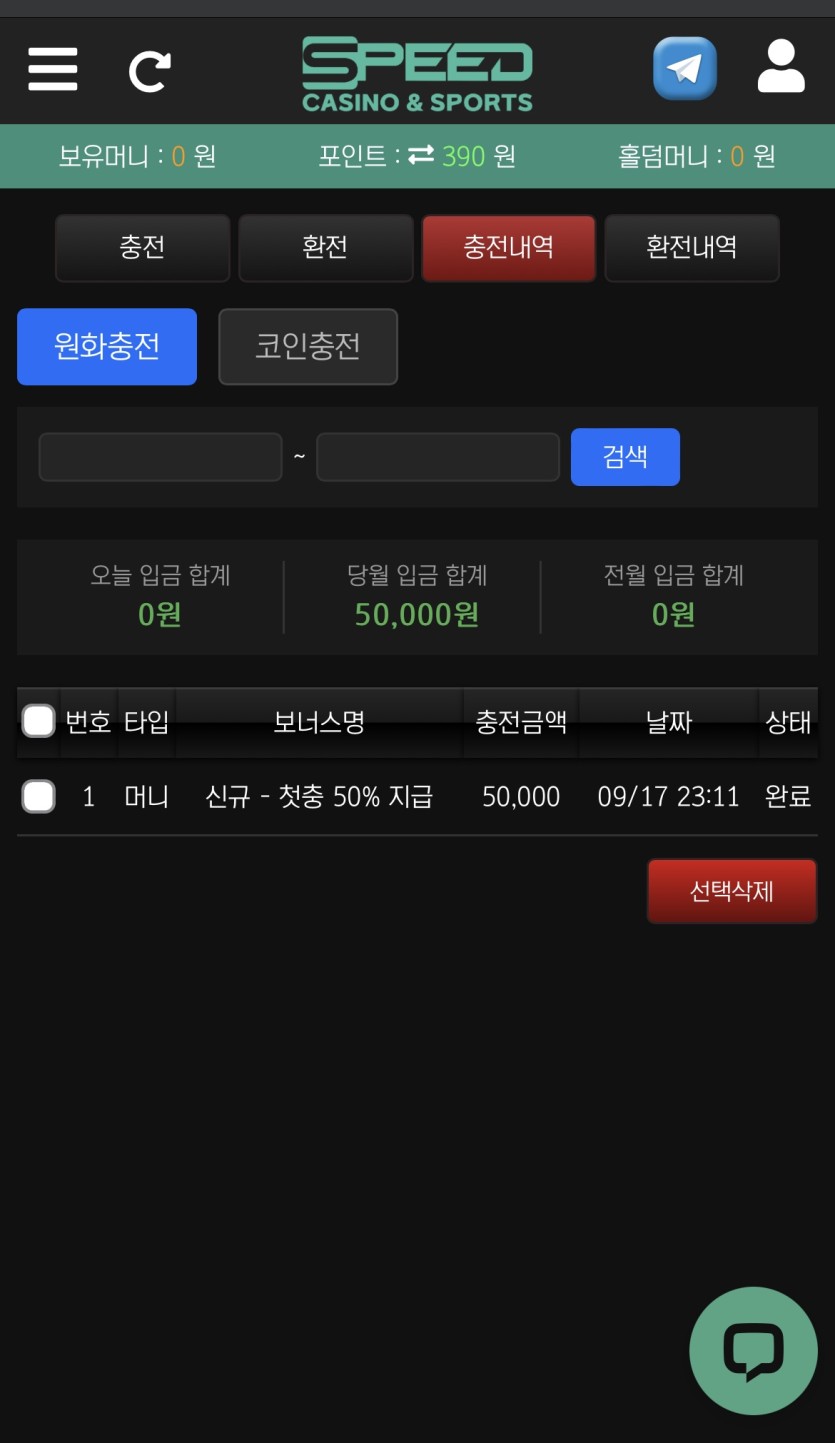Check the box for row 1 deposit
The image size is (835, 1443).
(x=38, y=797)
